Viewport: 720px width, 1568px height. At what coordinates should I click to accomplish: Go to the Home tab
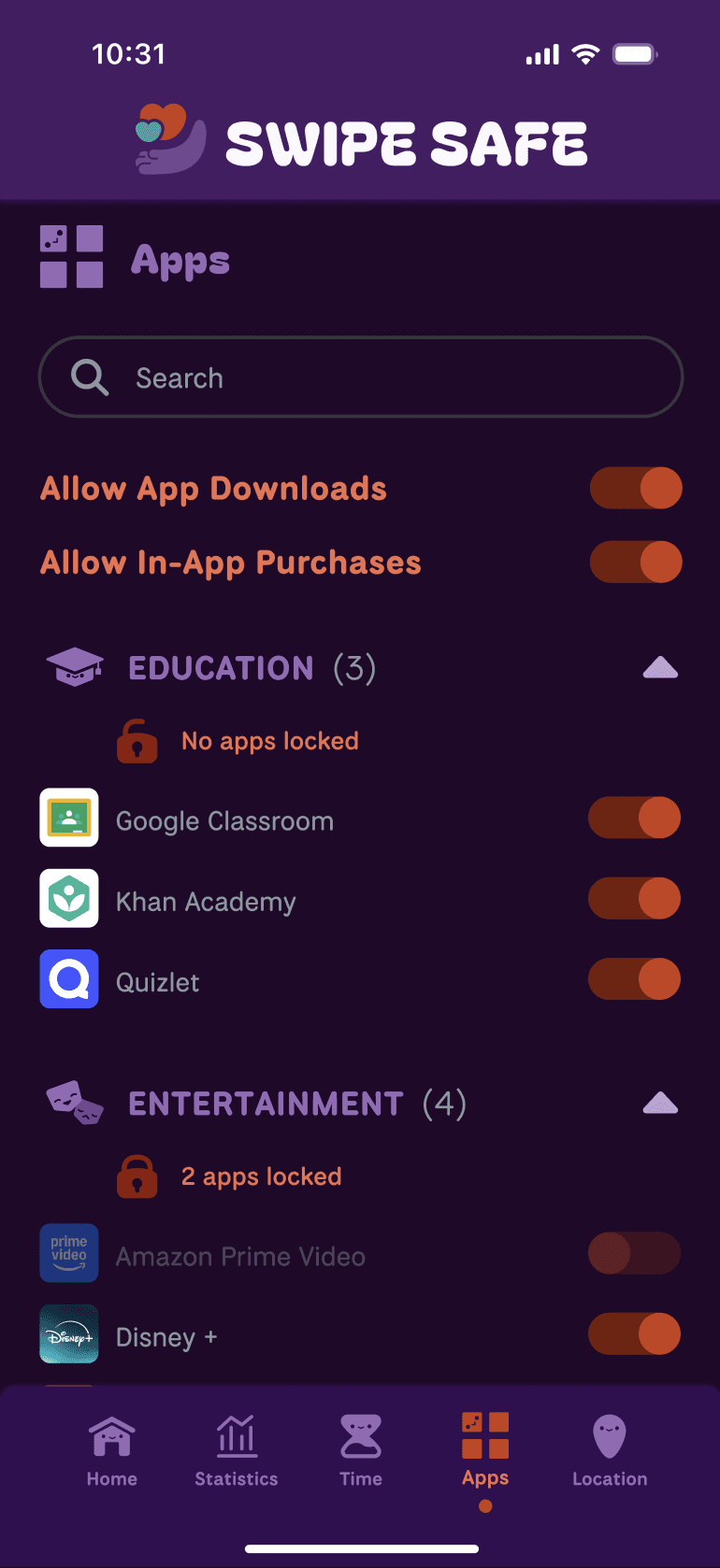[112, 1449]
